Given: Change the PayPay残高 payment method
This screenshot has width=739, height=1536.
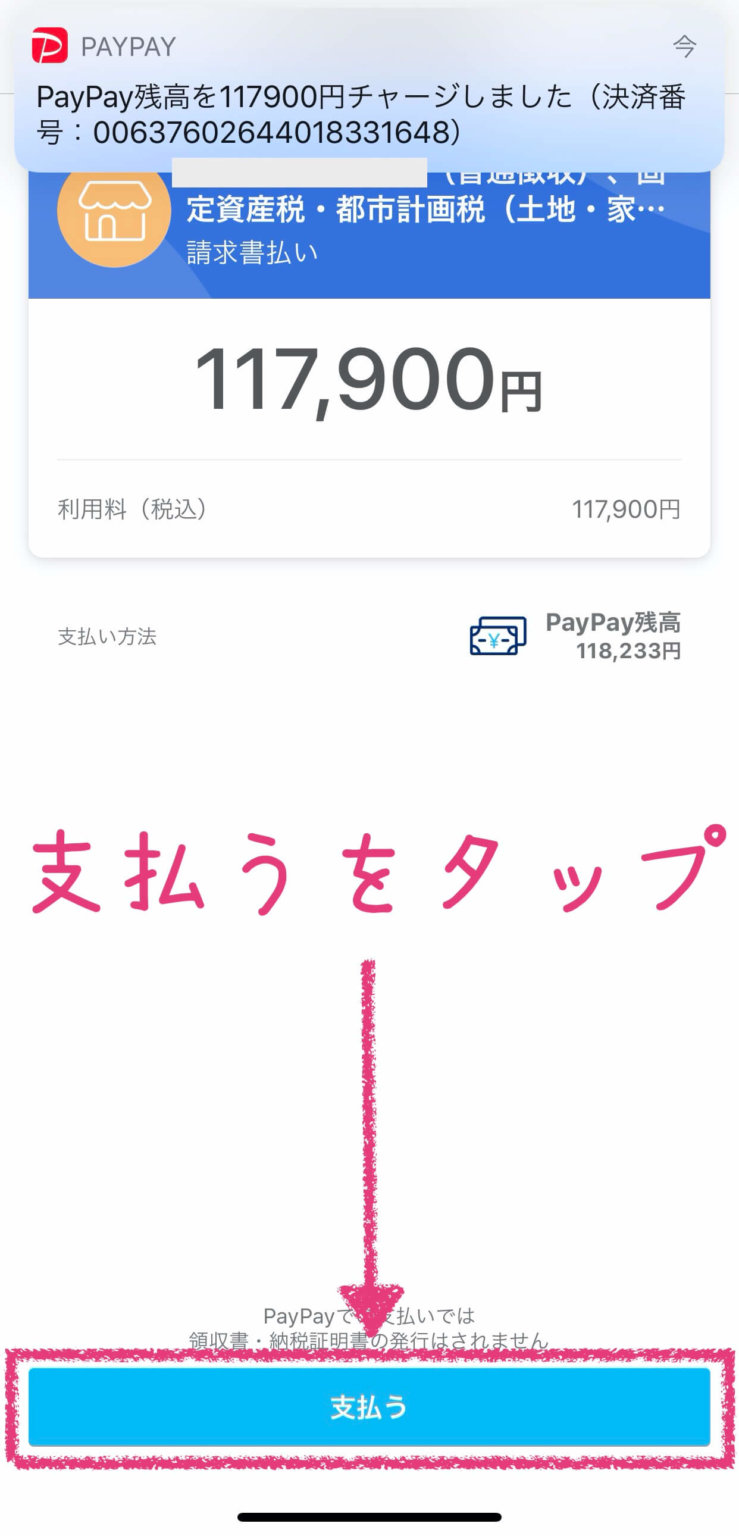Looking at the screenshot, I should click(x=575, y=636).
